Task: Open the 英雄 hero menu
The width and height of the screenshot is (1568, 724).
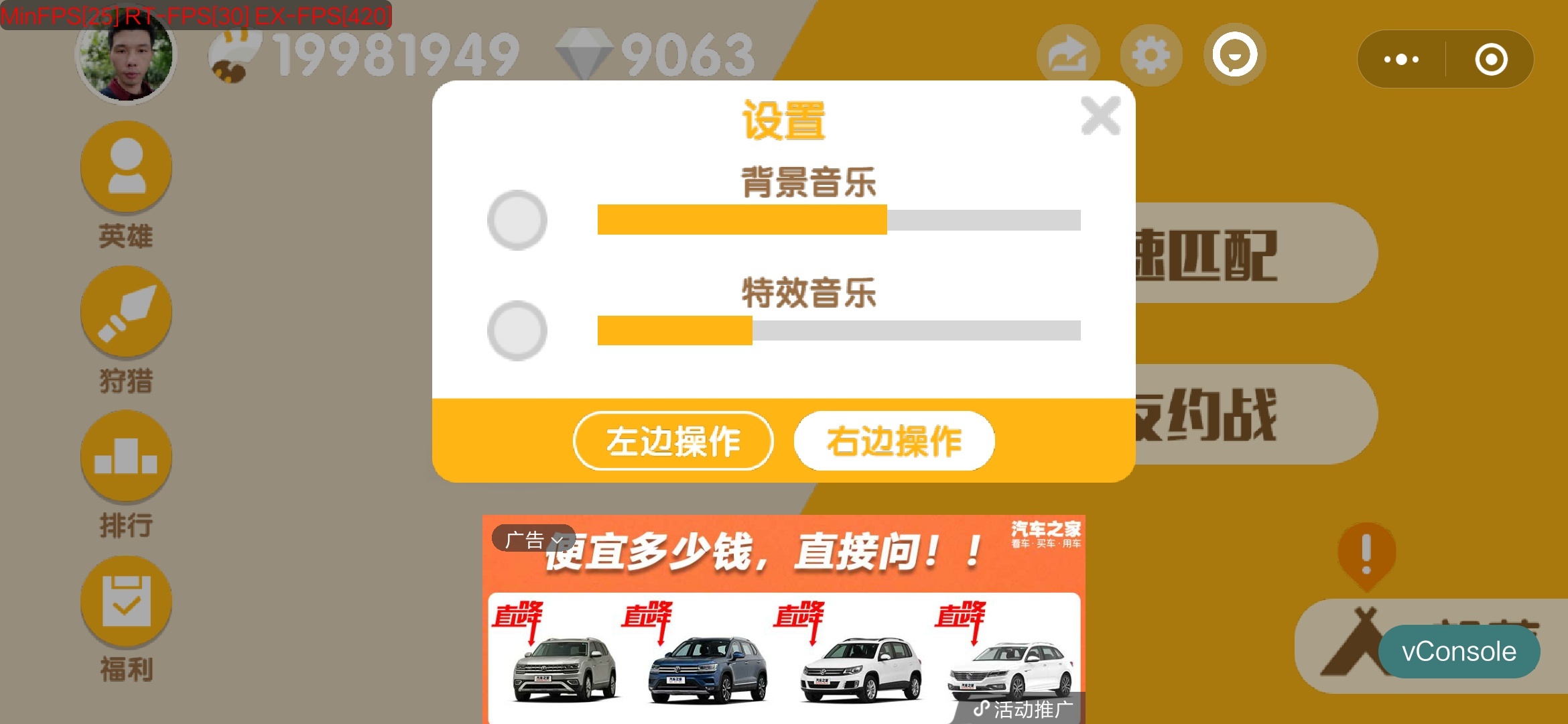Action: pyautogui.click(x=126, y=166)
